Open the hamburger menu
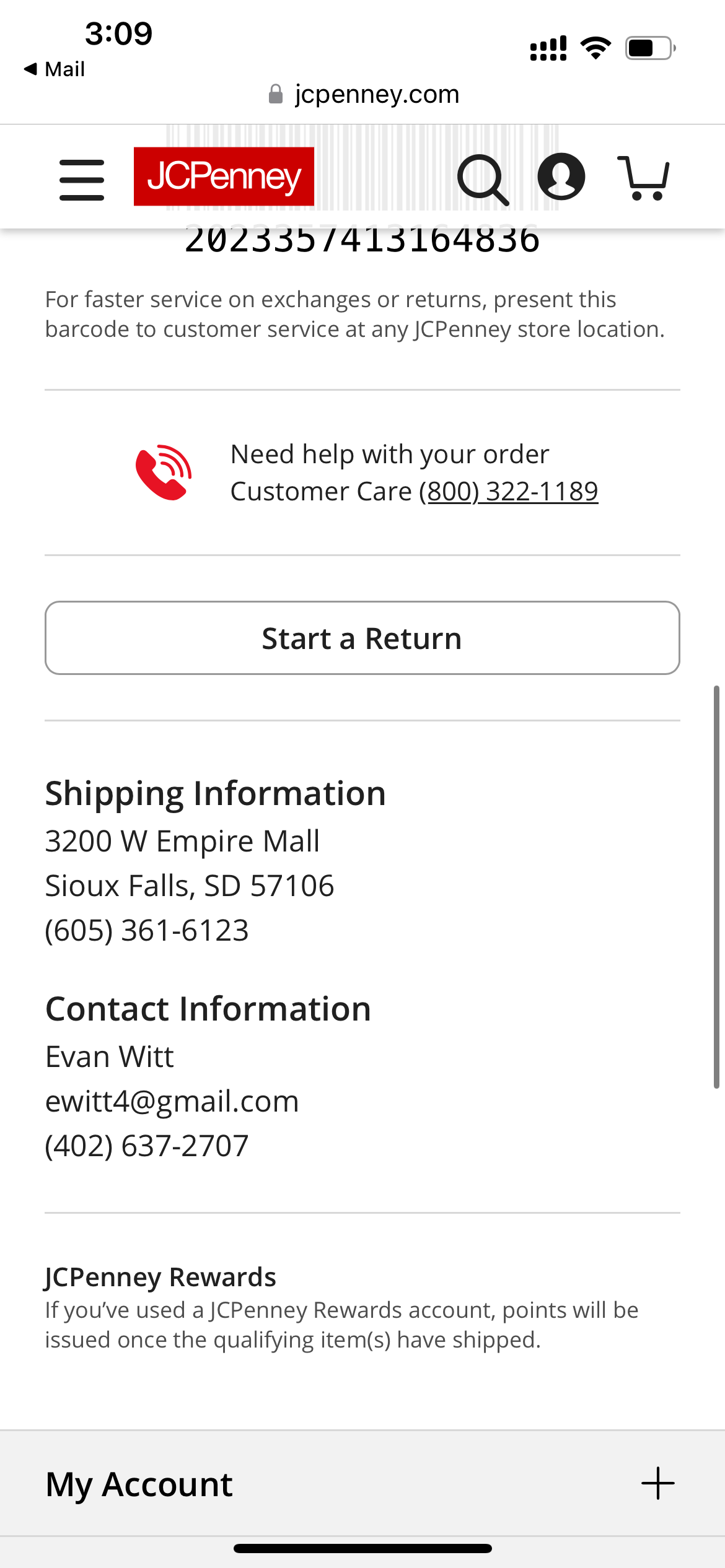The width and height of the screenshot is (725, 1568). point(82,180)
